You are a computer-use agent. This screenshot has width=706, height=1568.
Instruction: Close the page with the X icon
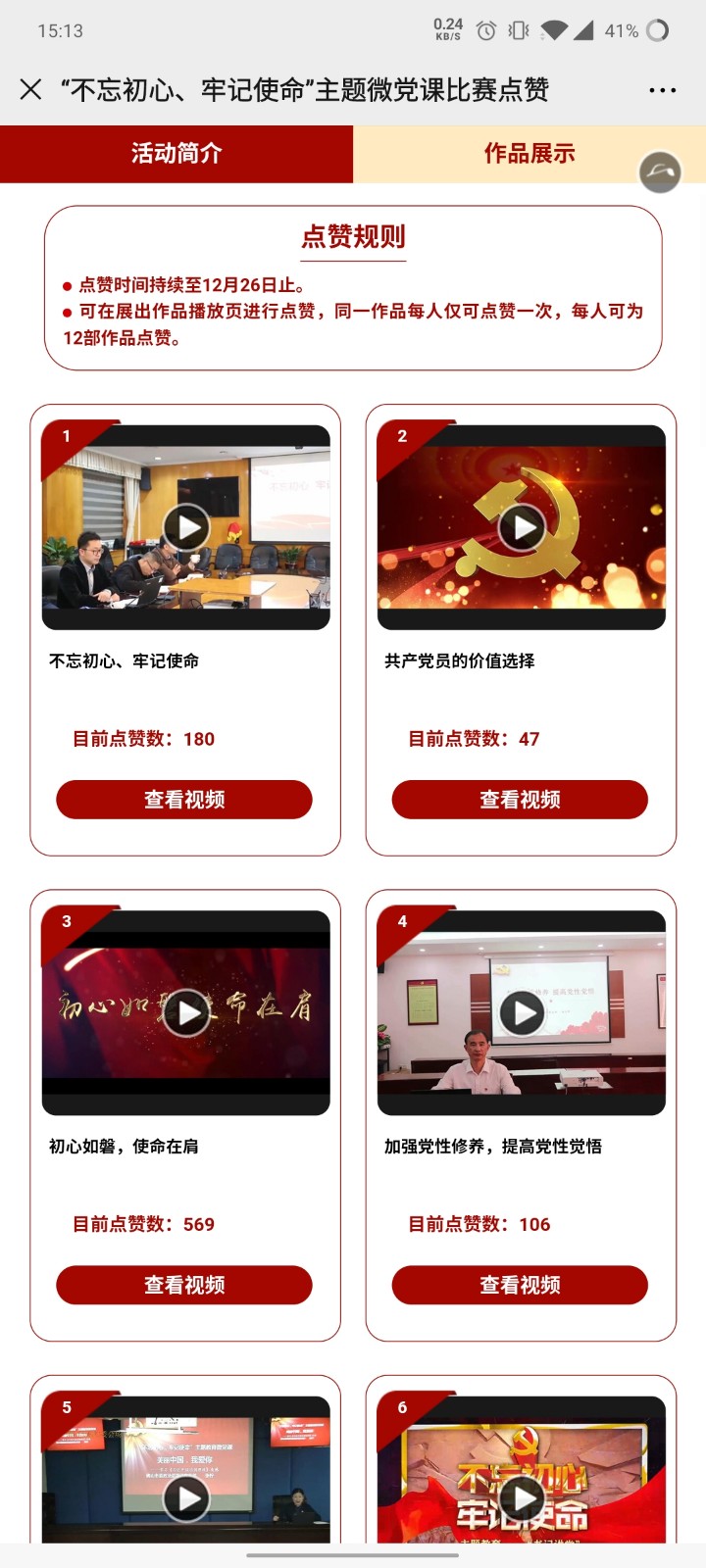pyautogui.click(x=30, y=89)
